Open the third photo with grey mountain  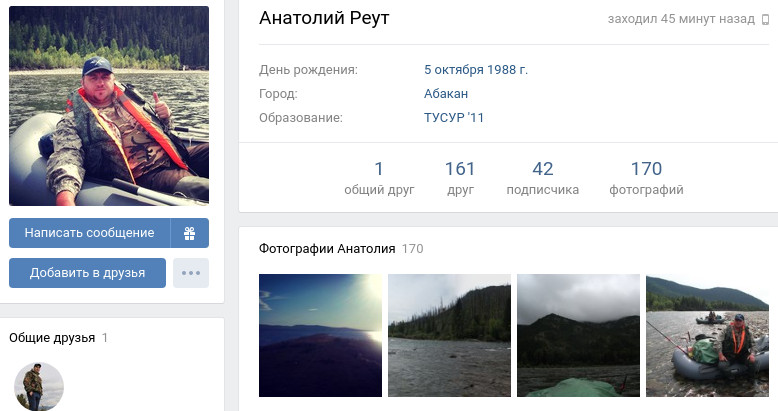[577, 335]
